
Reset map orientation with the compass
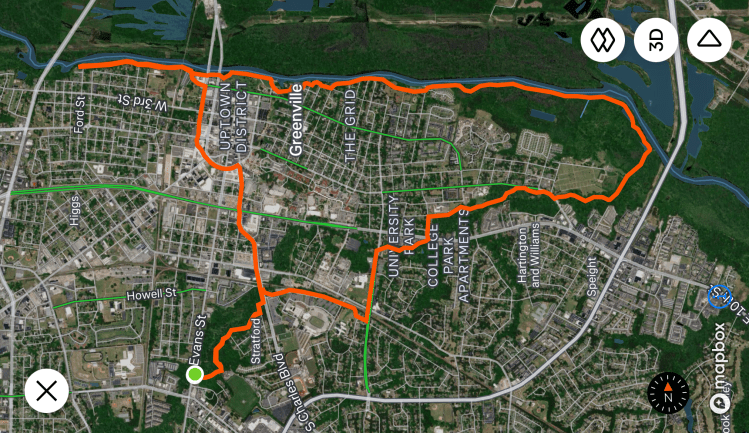[666, 393]
